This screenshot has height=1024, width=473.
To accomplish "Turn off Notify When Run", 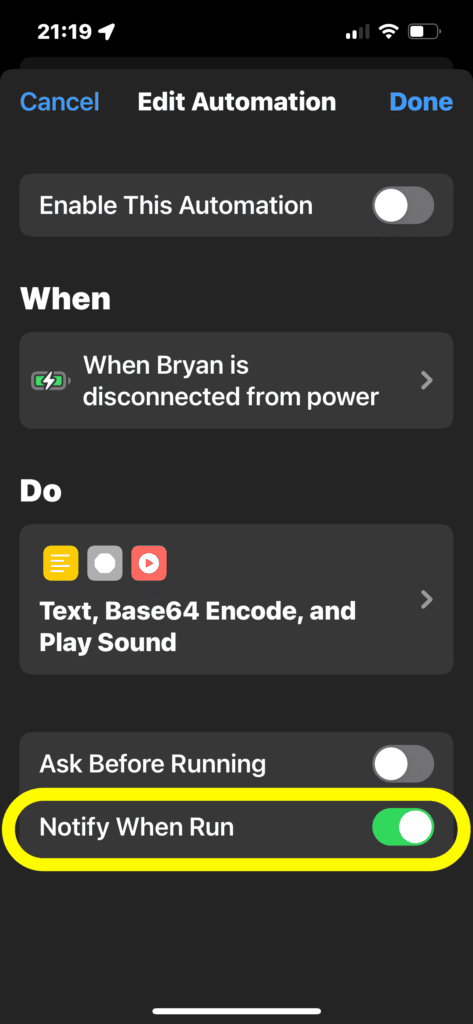I will tap(403, 827).
